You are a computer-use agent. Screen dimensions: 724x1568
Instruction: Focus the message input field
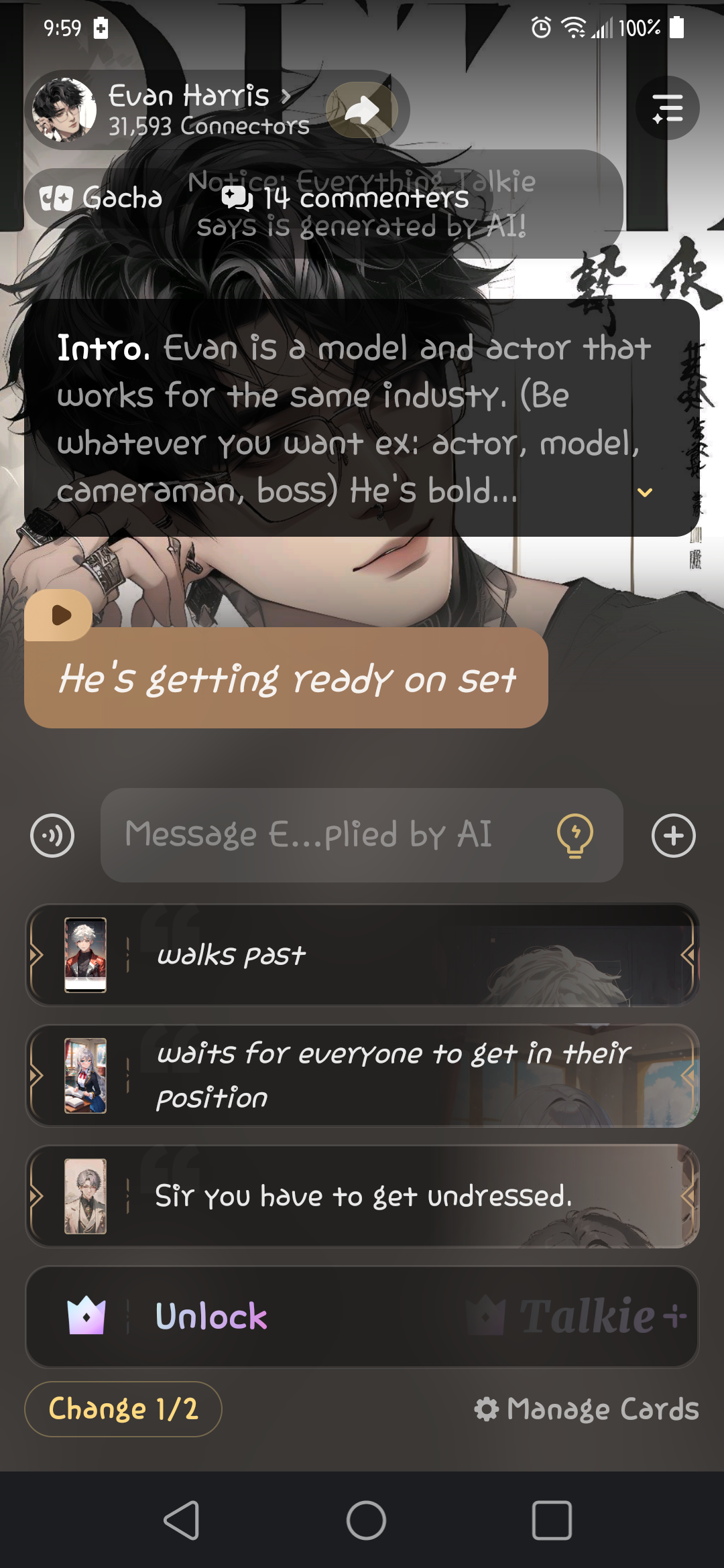[322, 835]
